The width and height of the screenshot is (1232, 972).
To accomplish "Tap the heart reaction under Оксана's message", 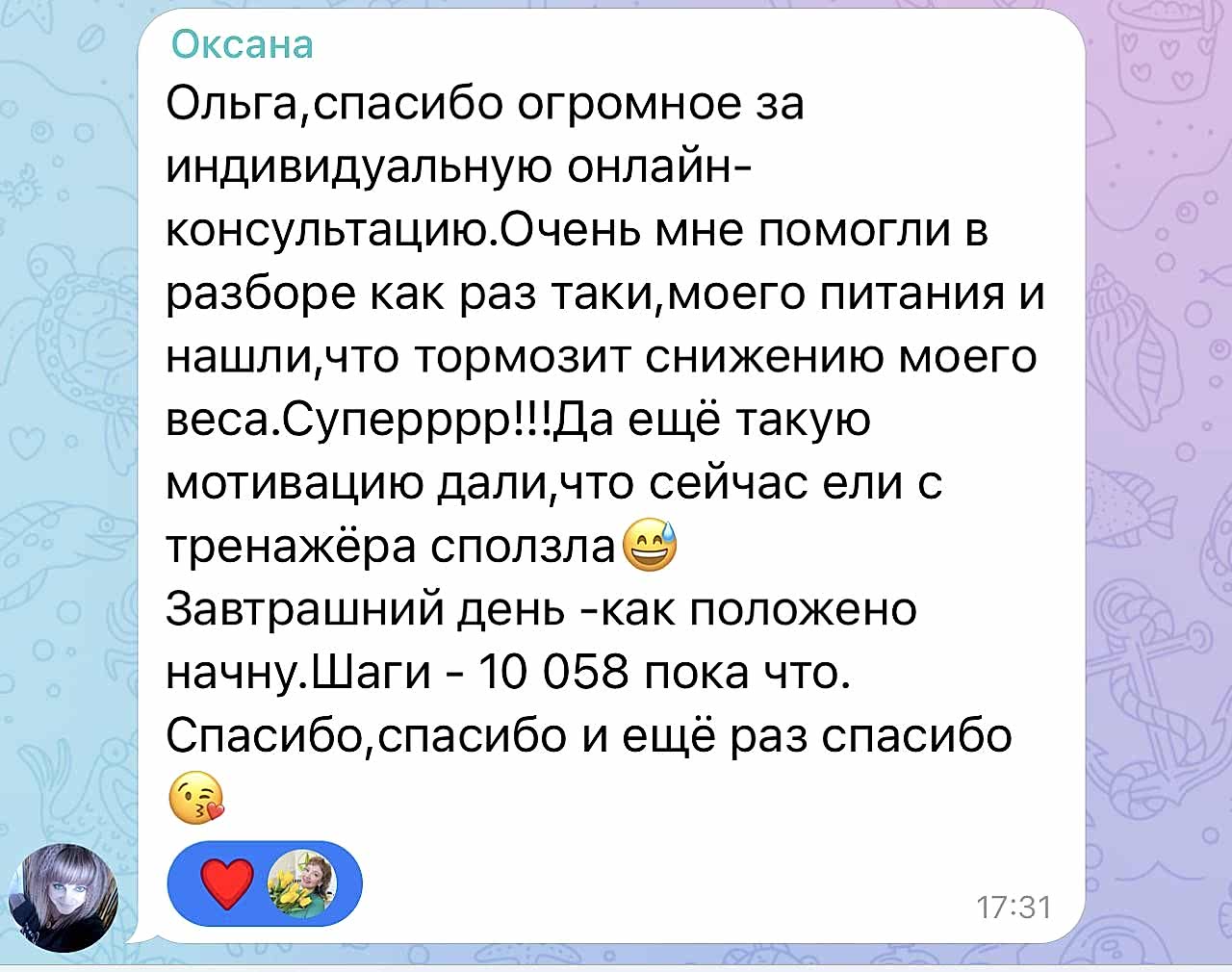I will click(x=227, y=883).
